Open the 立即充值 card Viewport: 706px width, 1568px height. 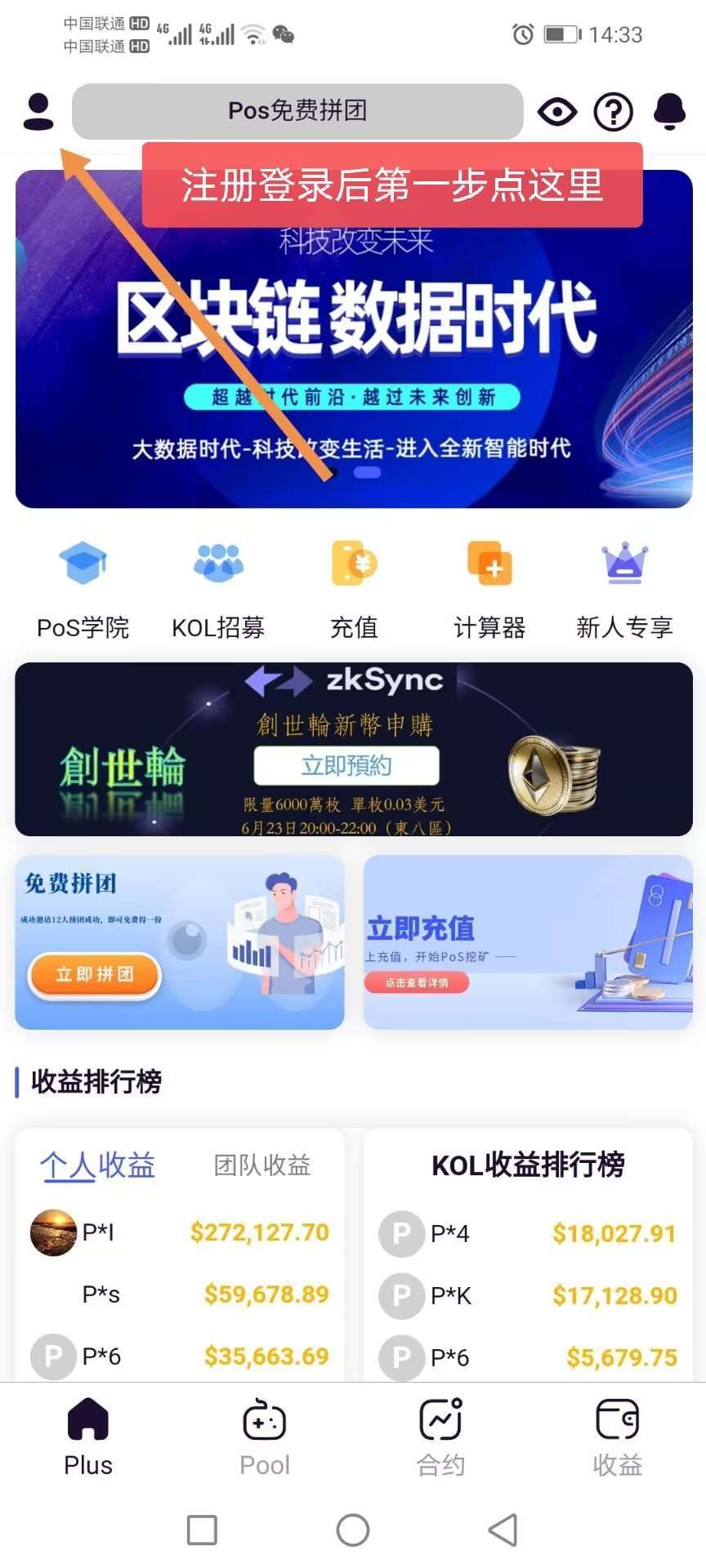pos(528,942)
